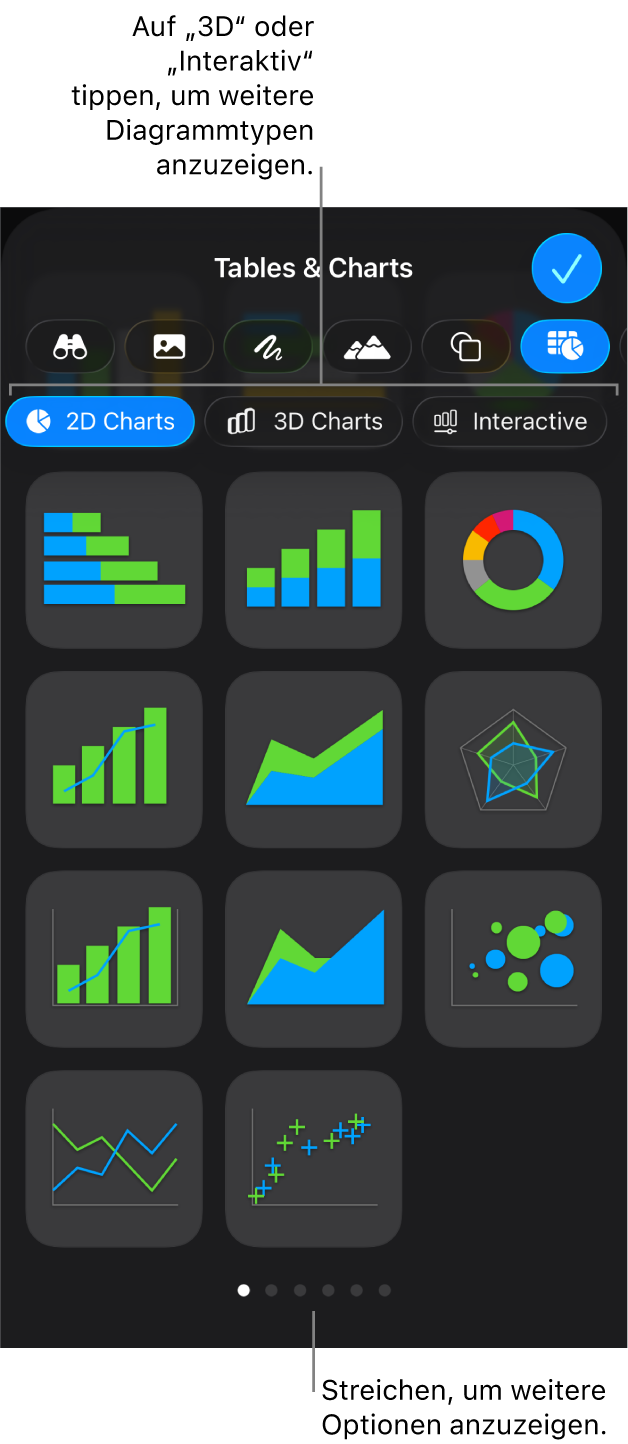Open the mountains image category

(x=367, y=346)
